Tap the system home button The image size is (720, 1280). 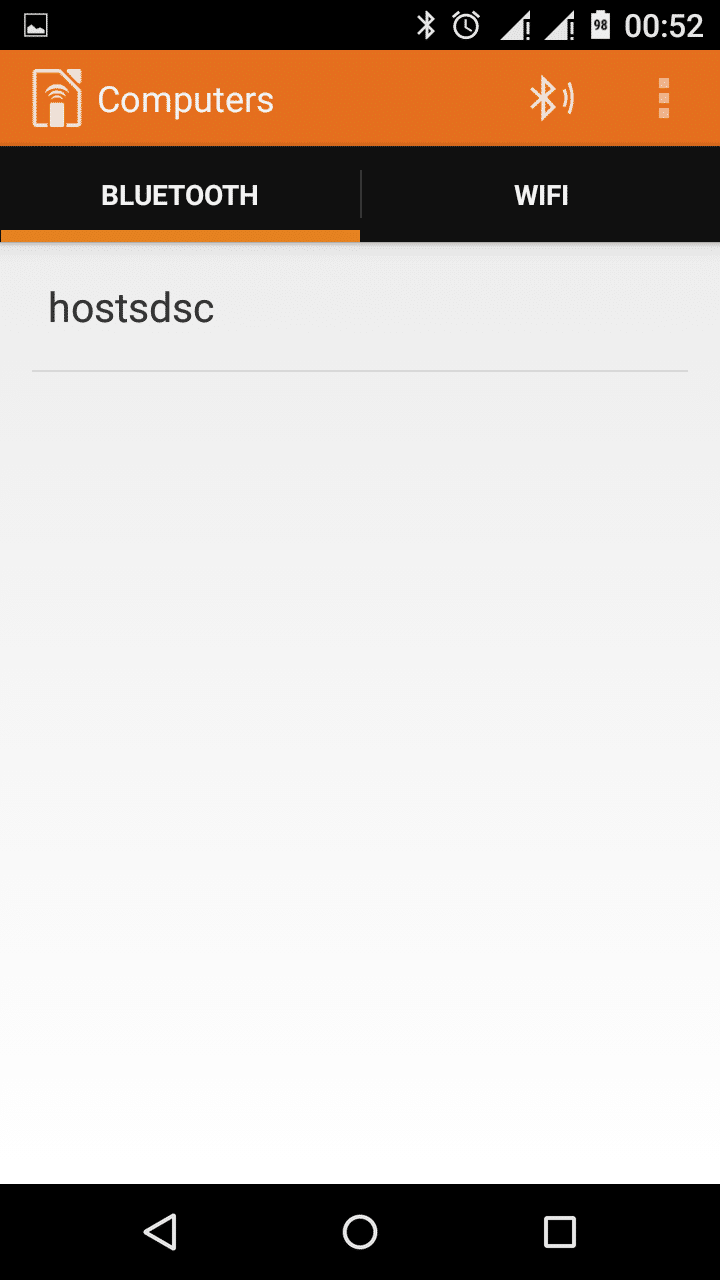coord(360,1232)
